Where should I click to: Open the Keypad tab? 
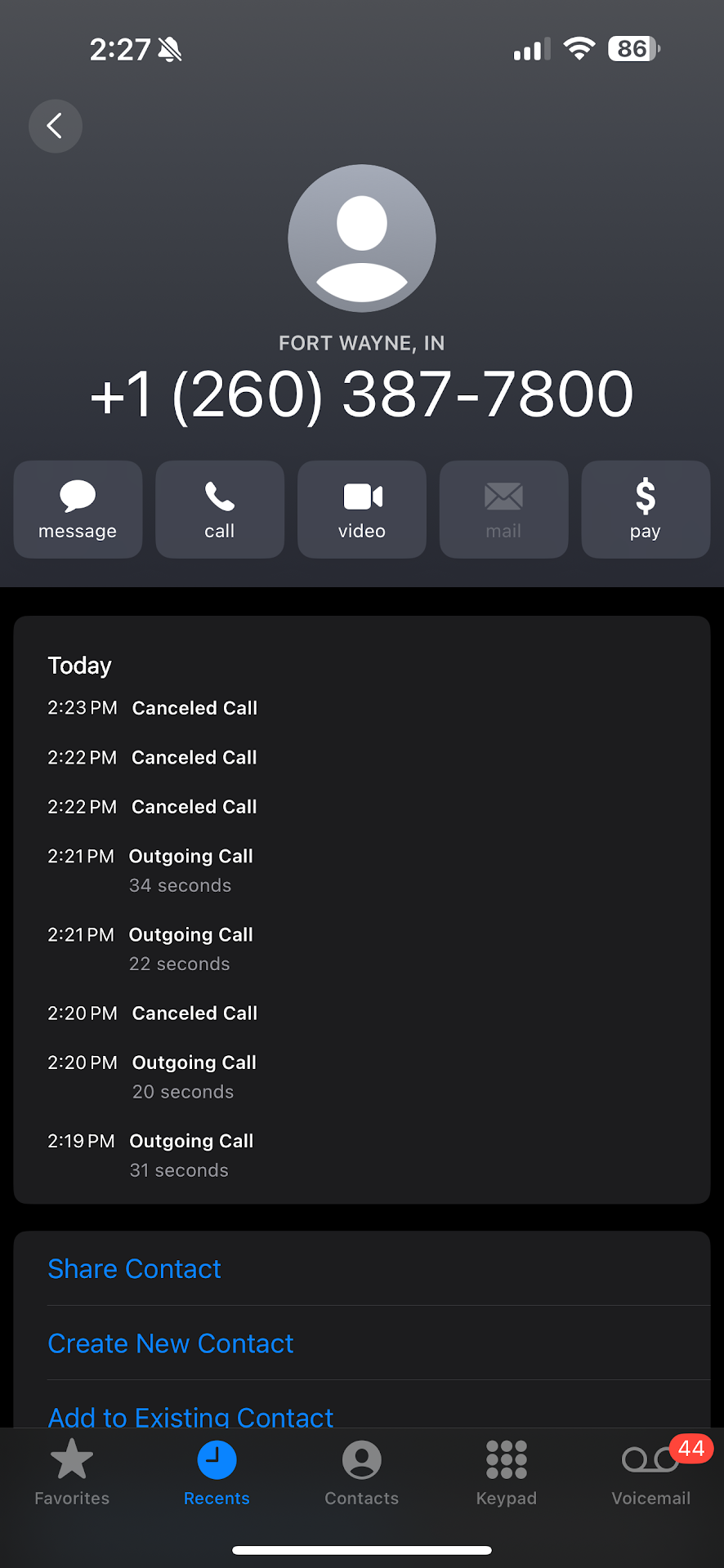click(506, 1472)
